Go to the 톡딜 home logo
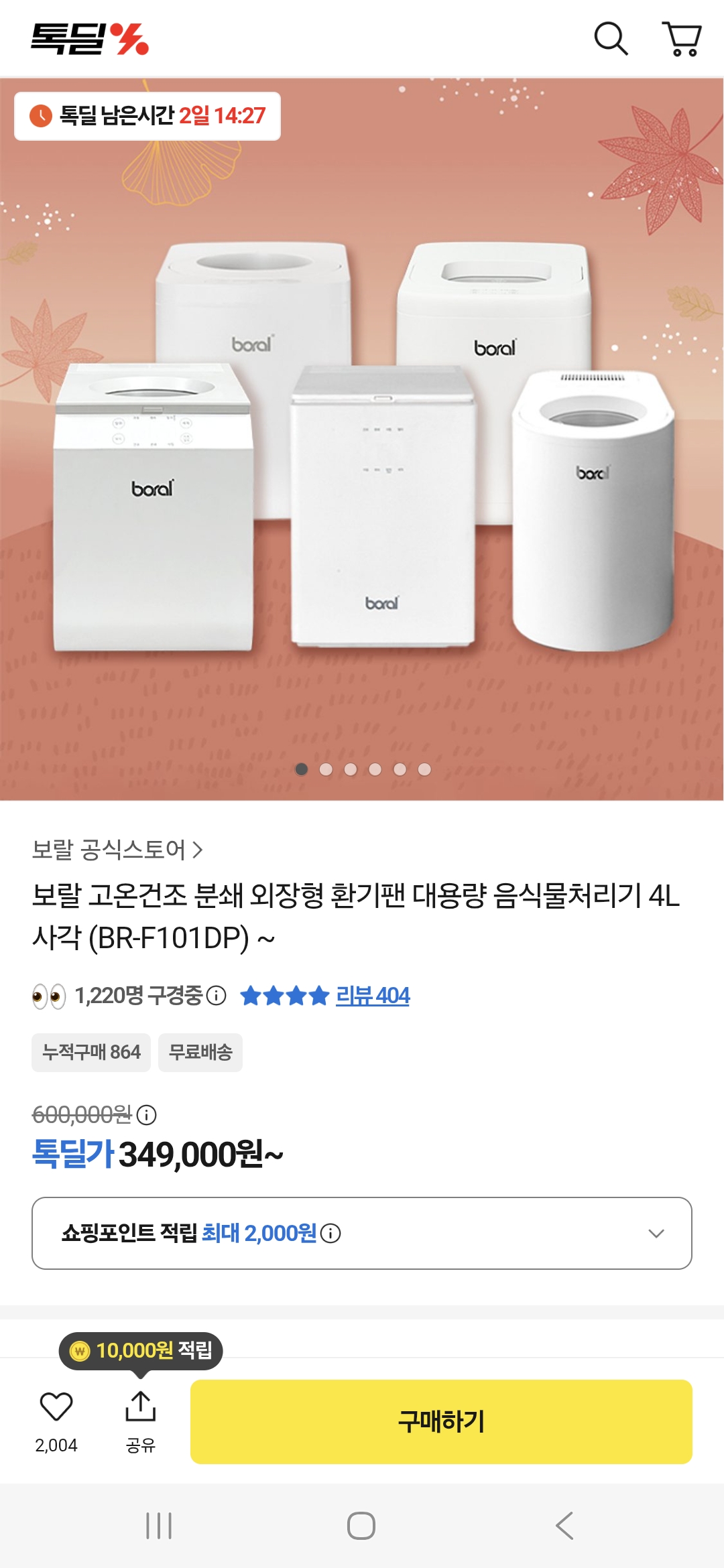Viewport: 724px width, 1568px height. (90, 39)
